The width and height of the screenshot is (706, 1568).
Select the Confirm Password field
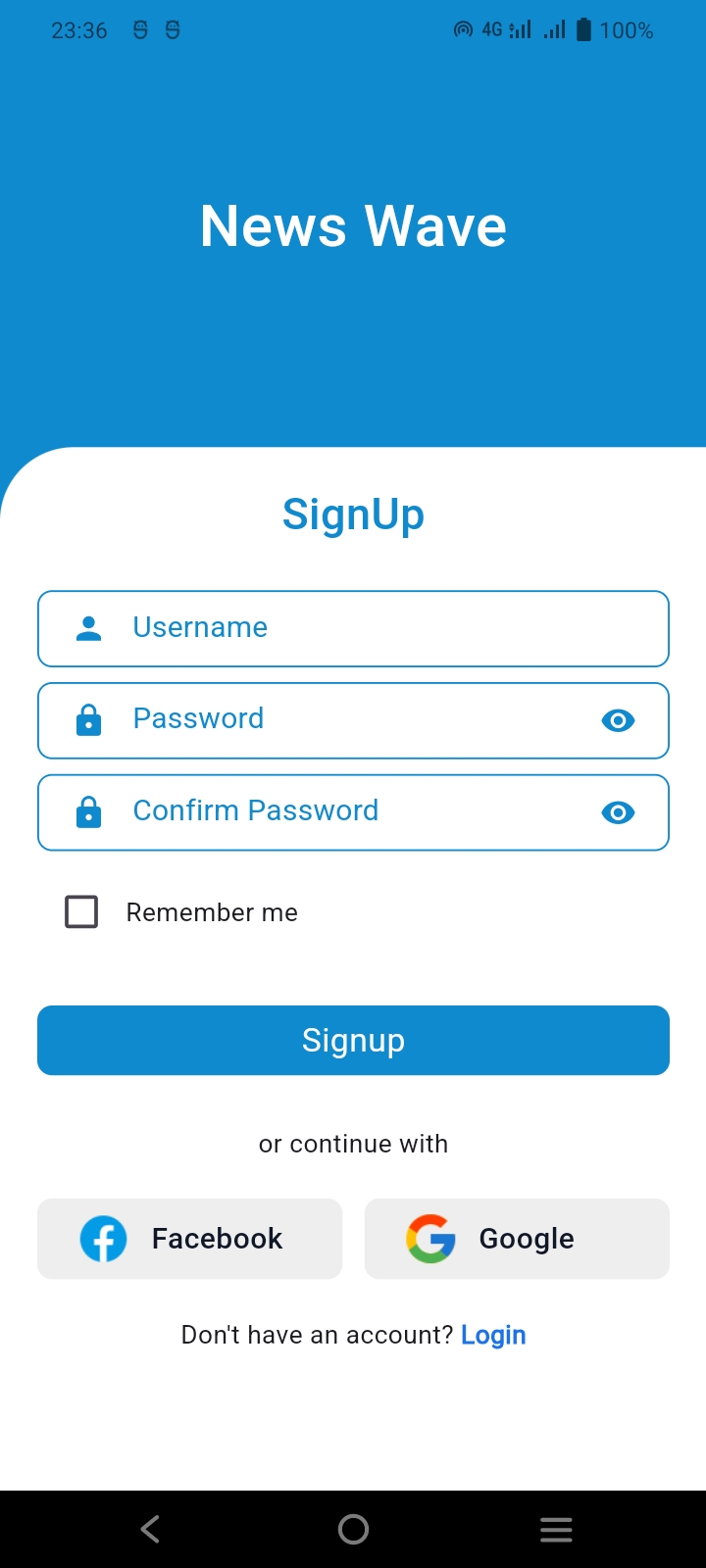333,812
